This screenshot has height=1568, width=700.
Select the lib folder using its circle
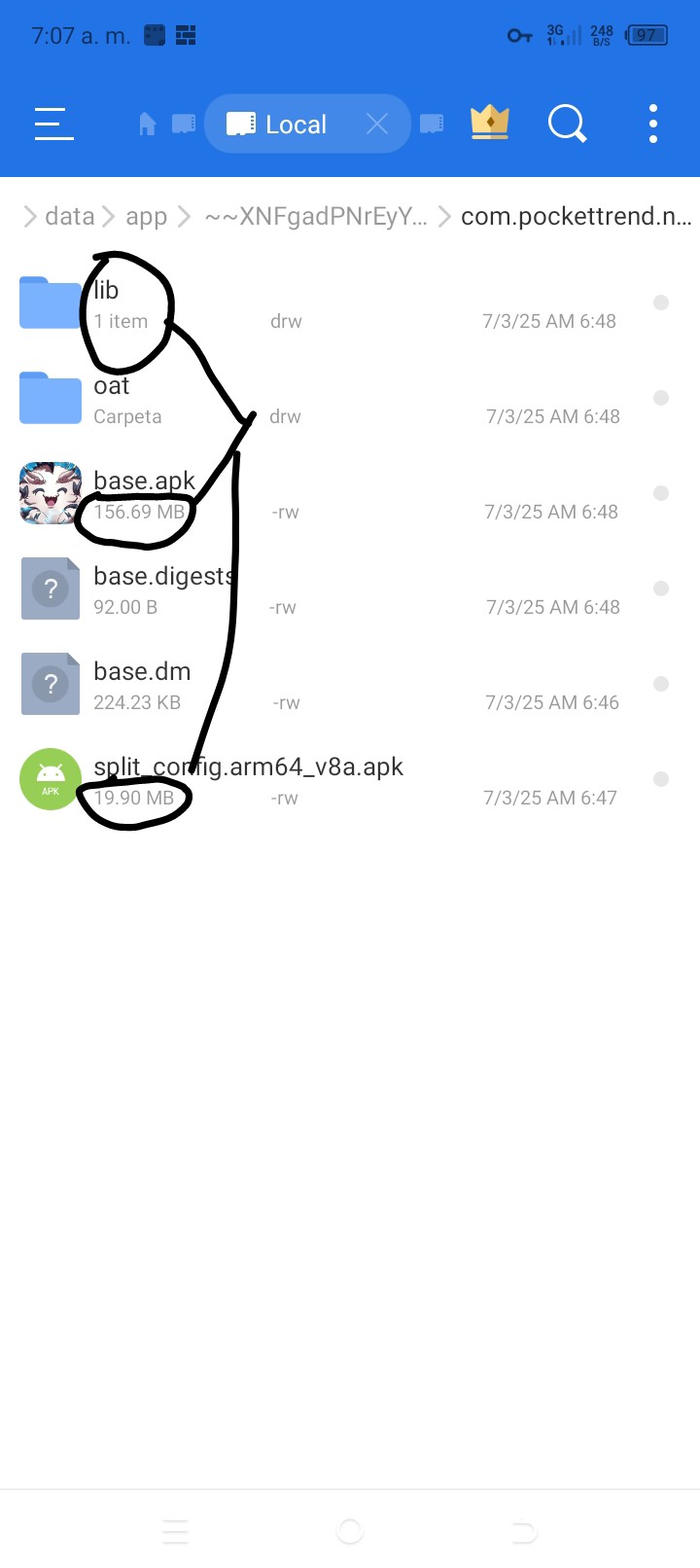pyautogui.click(x=661, y=303)
